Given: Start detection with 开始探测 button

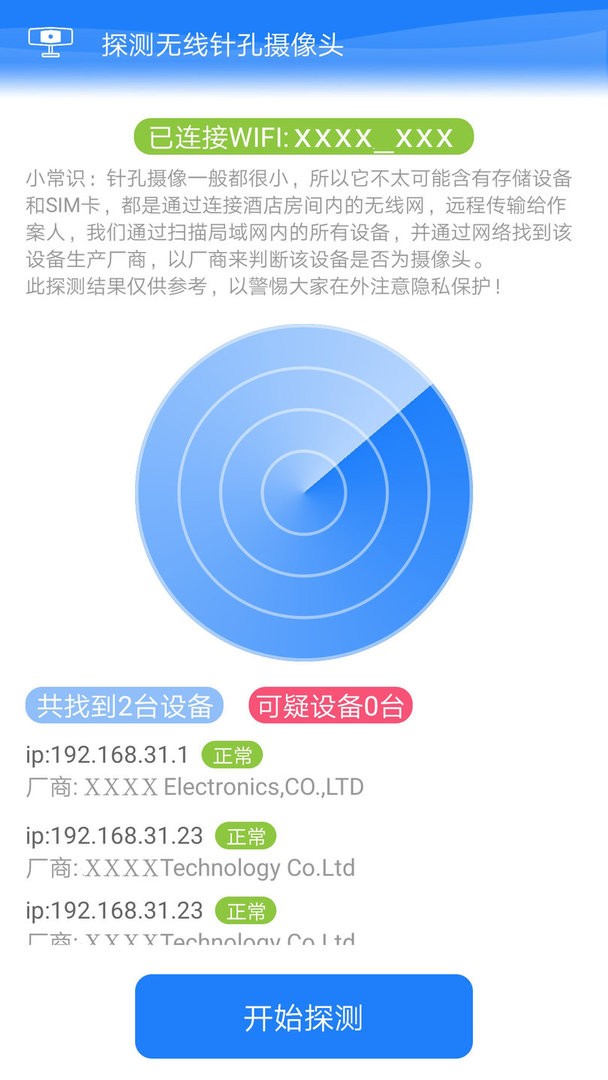Looking at the screenshot, I should (x=303, y=1017).
